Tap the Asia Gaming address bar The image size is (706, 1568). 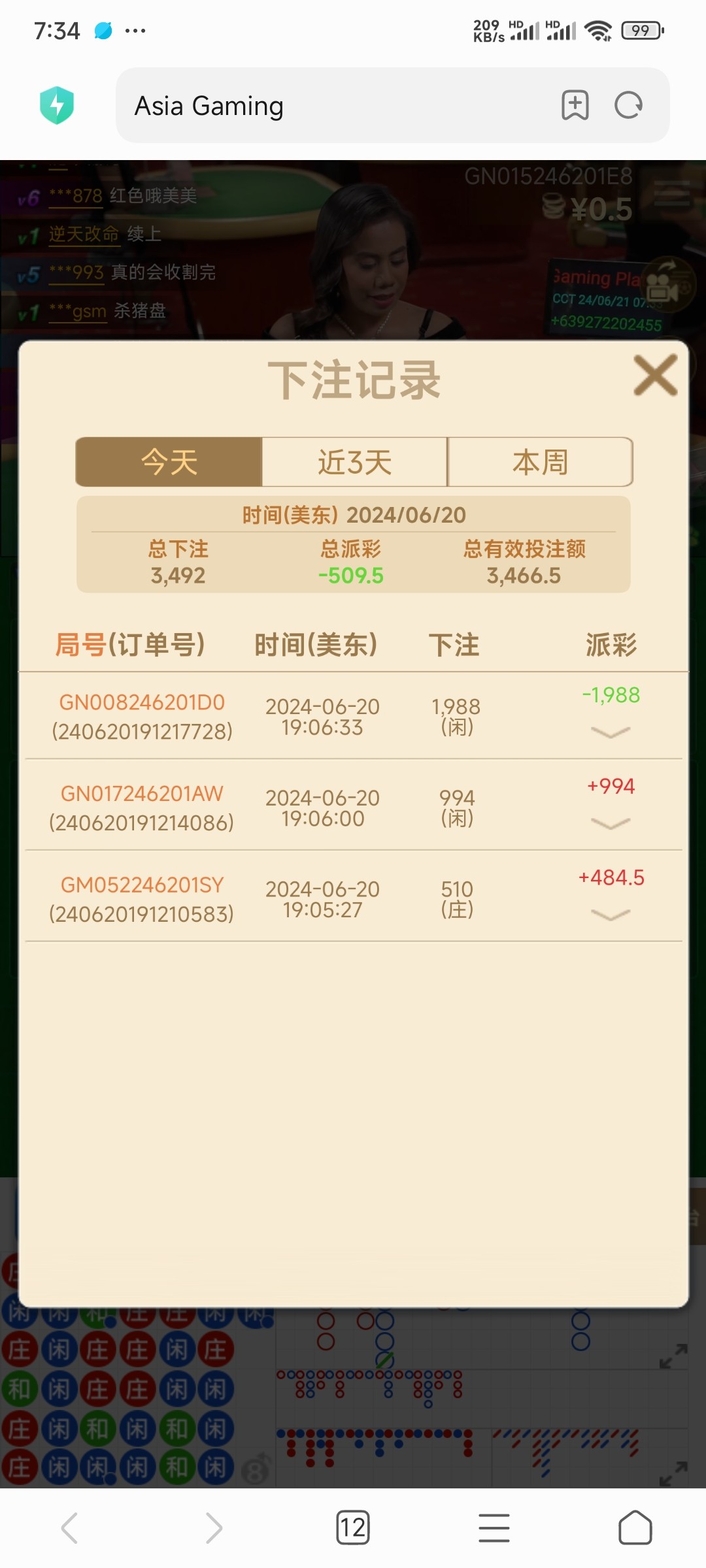[x=327, y=106]
